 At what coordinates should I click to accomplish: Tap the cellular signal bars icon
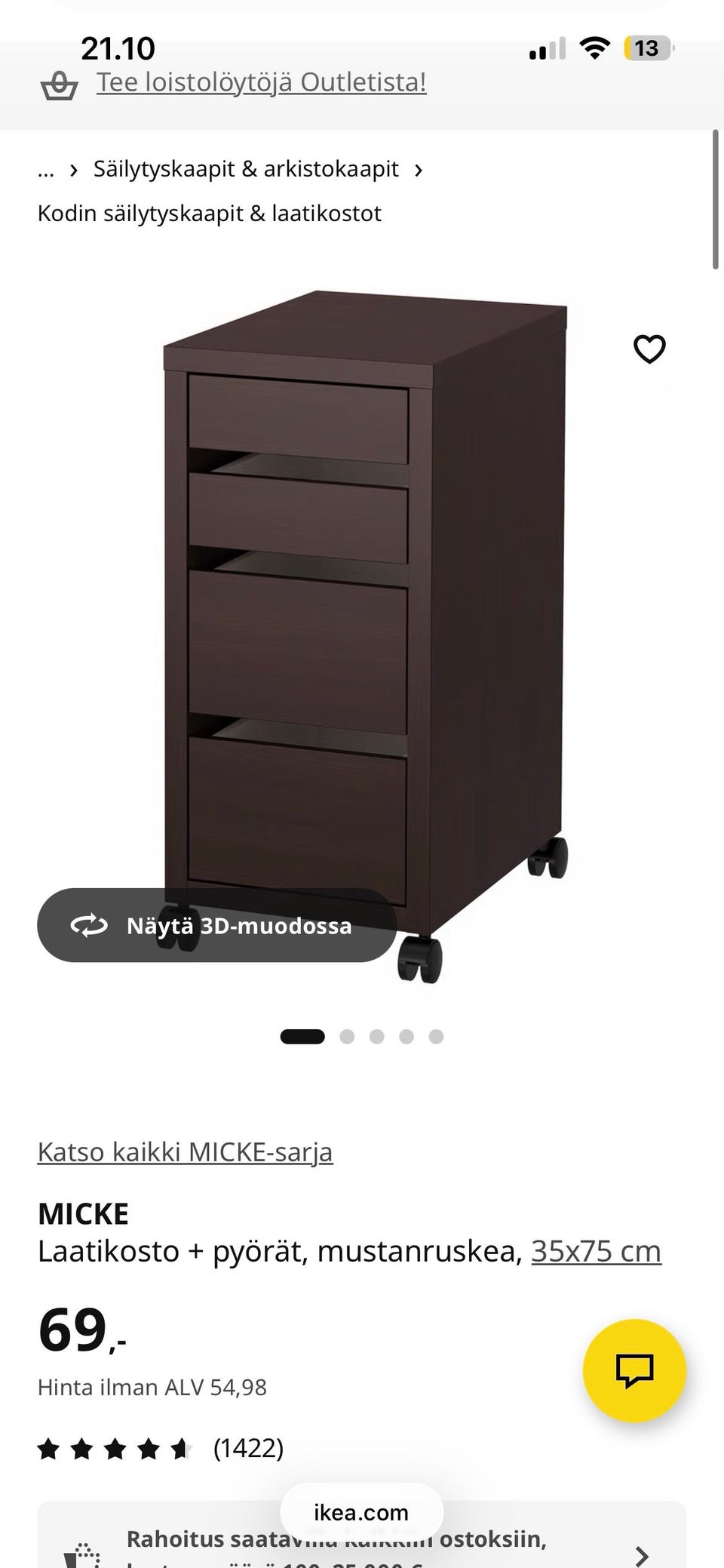(547, 48)
